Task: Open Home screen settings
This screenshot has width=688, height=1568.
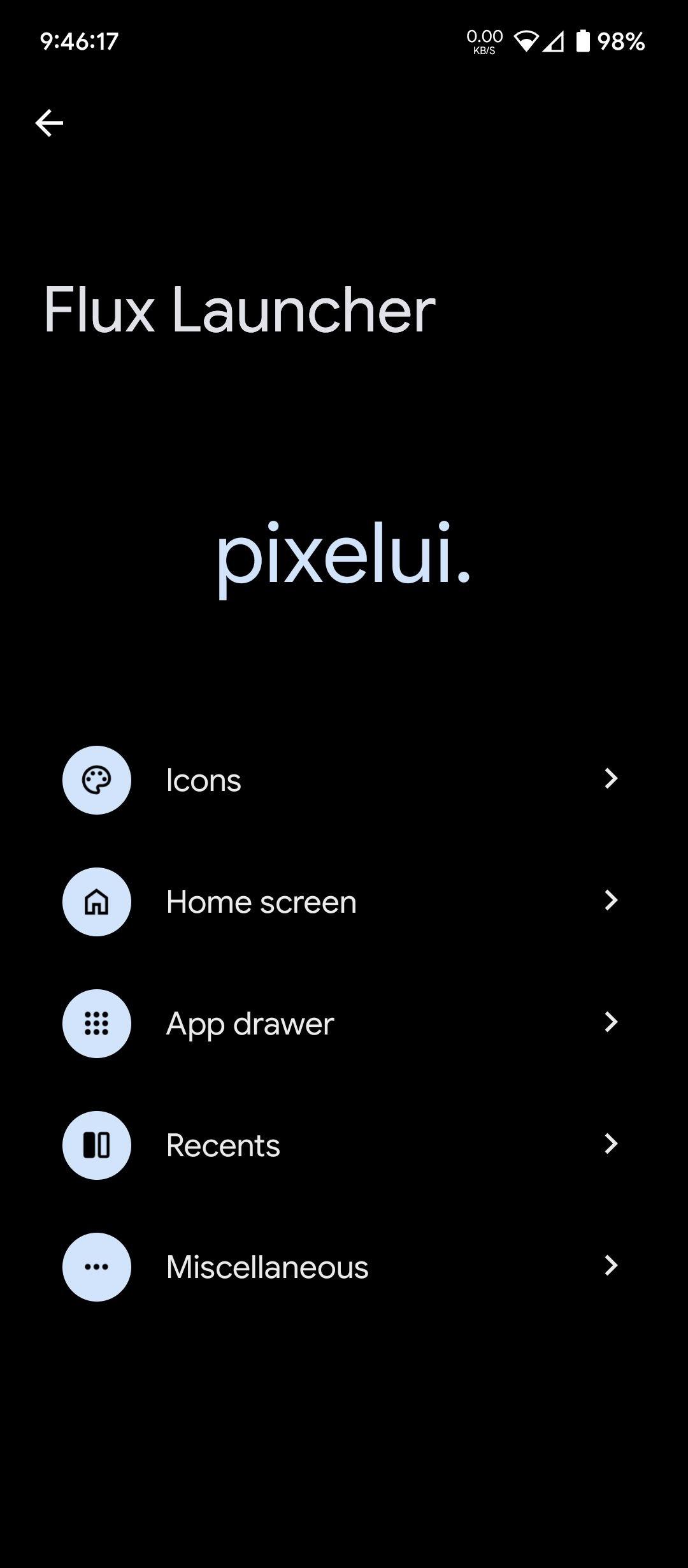Action: pyautogui.click(x=343, y=902)
